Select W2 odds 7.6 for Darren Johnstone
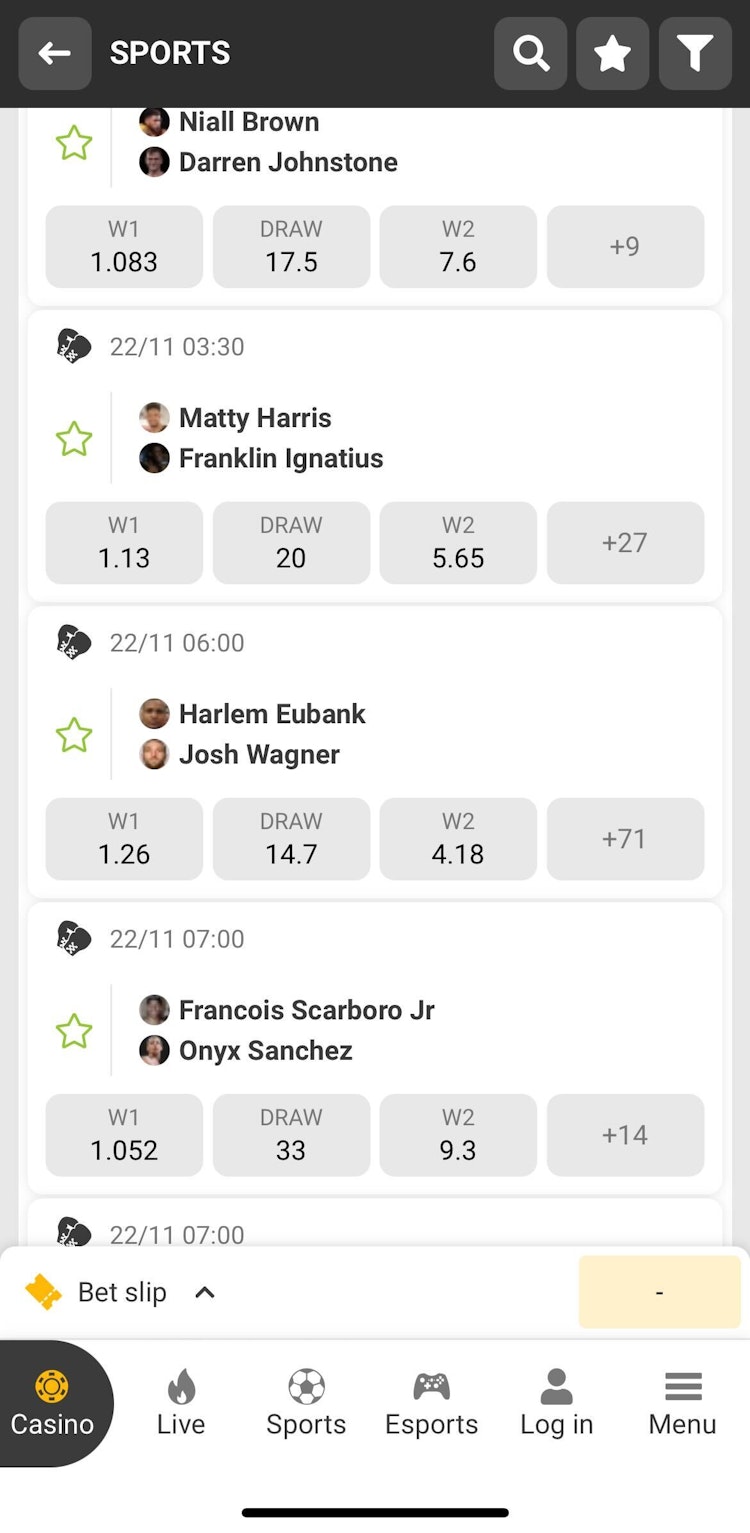 [x=458, y=247]
